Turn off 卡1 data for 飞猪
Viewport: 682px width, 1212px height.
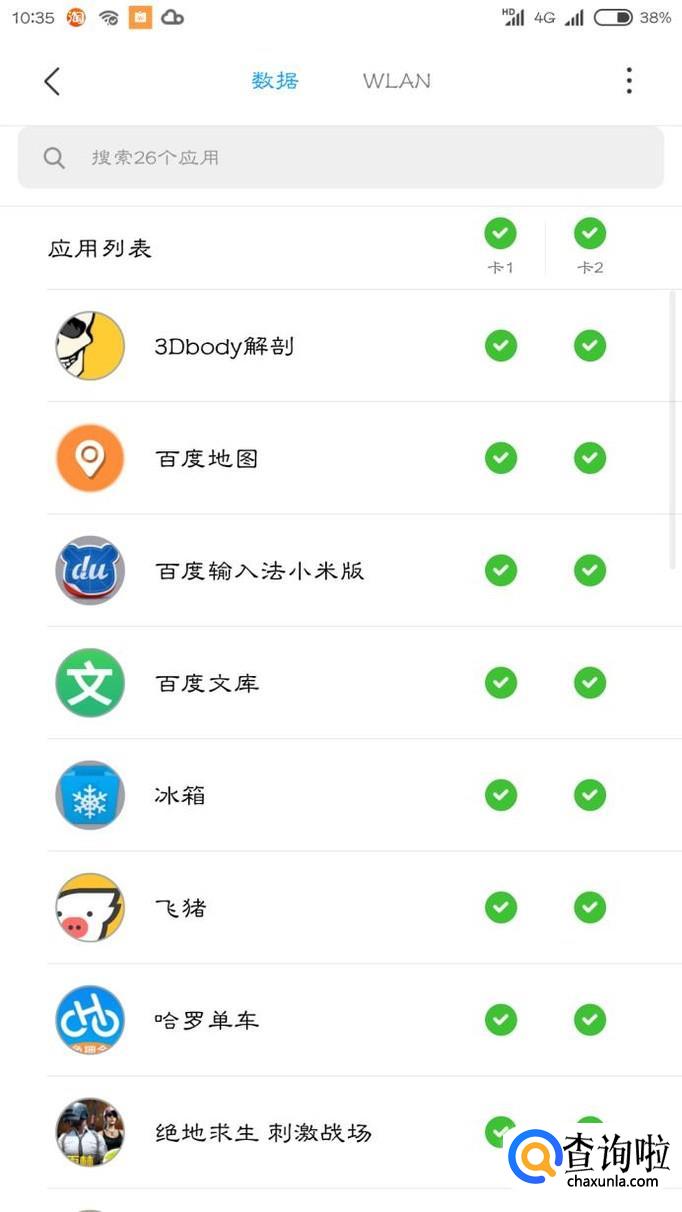click(500, 907)
